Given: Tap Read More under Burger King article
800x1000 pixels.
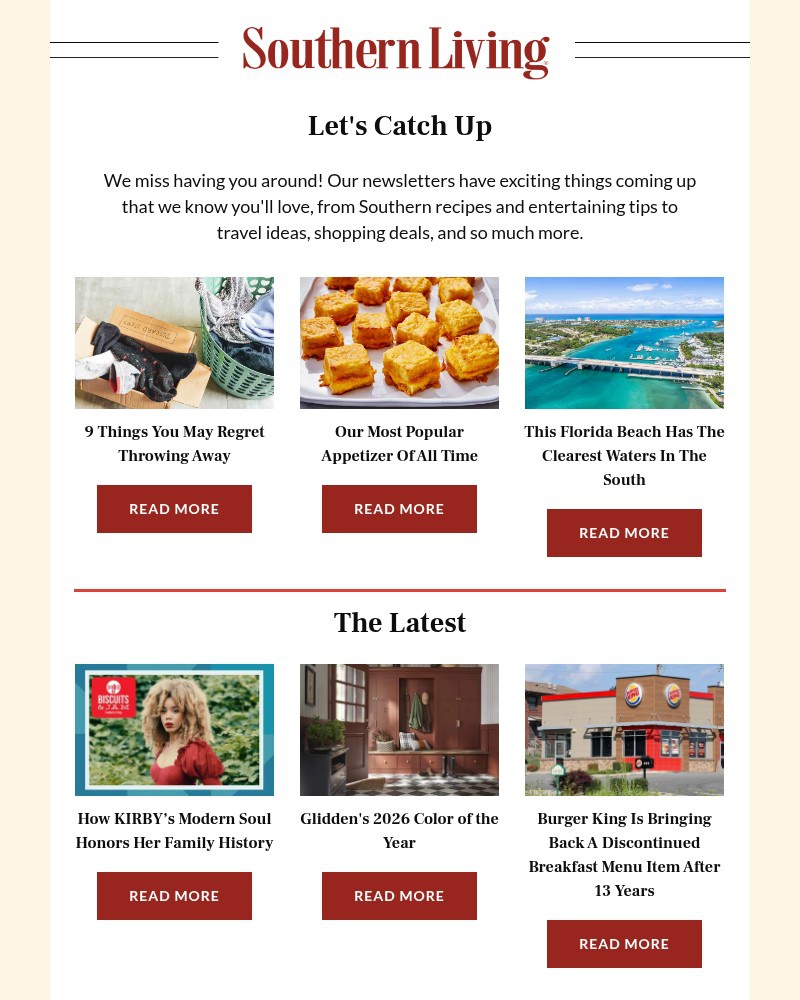Looking at the screenshot, I should tap(624, 944).
